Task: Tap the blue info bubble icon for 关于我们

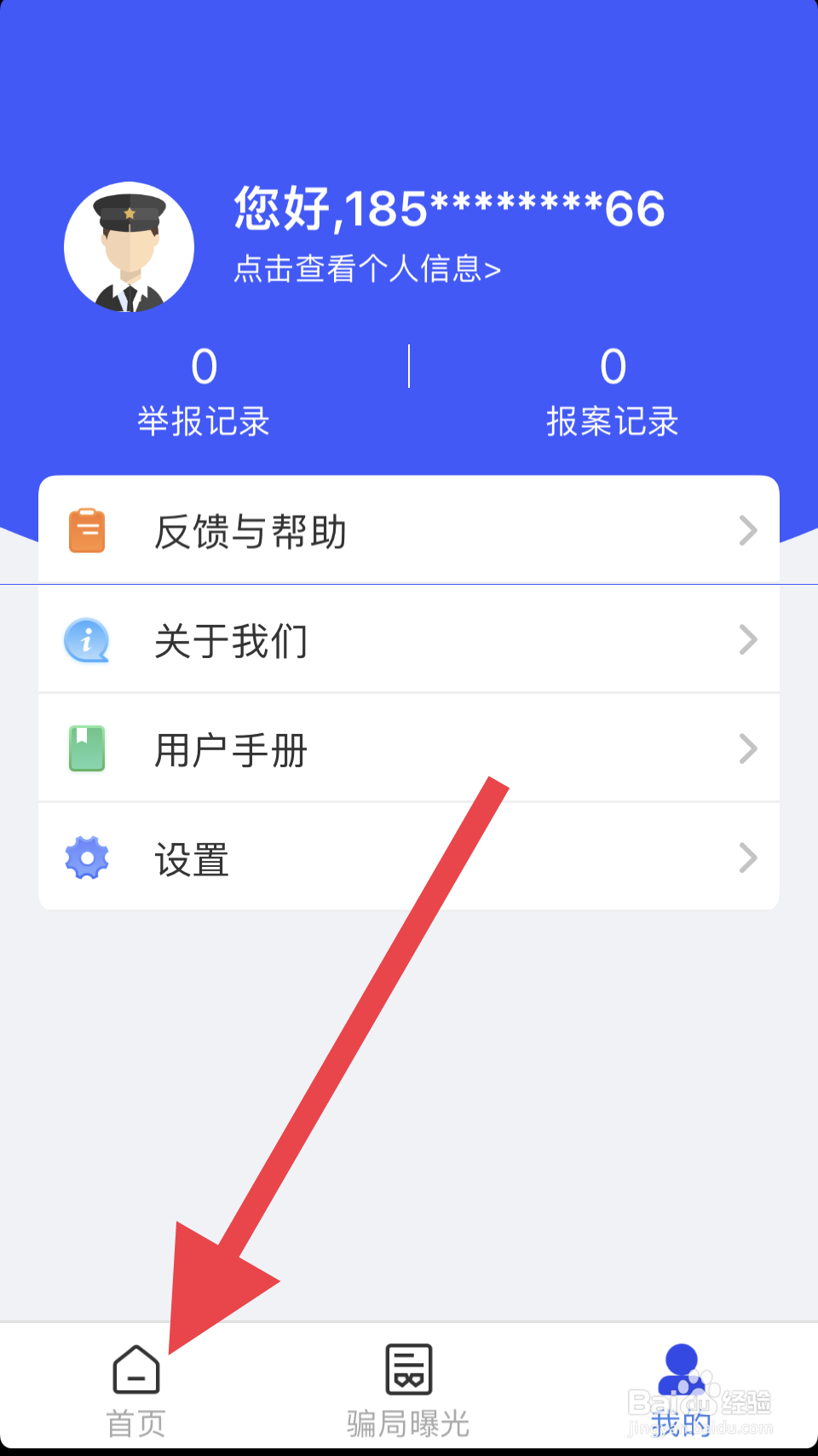Action: click(86, 639)
